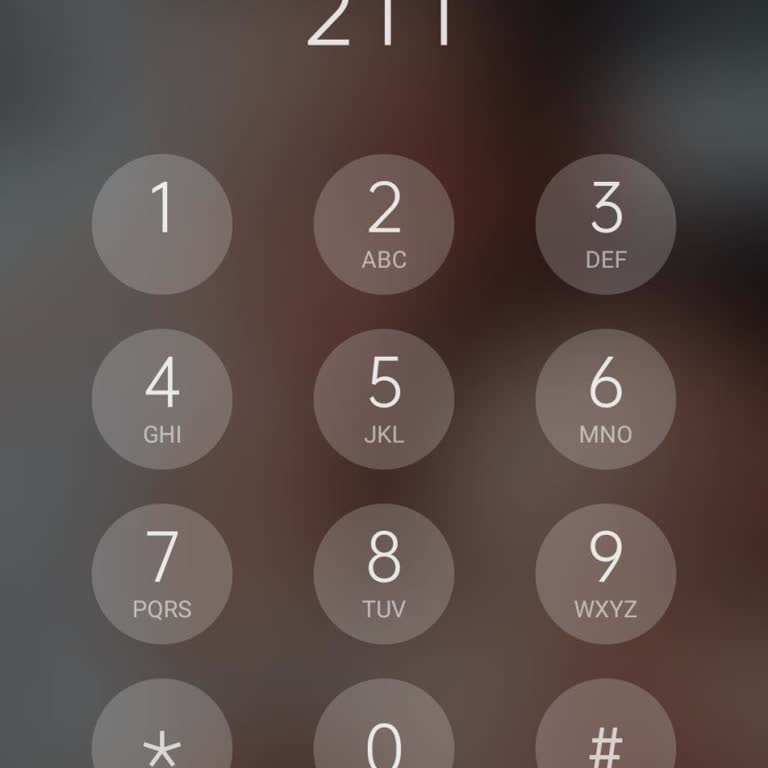Image resolution: width=768 pixels, height=768 pixels.
Task: Dial the 8 TUV key
Action: click(384, 574)
